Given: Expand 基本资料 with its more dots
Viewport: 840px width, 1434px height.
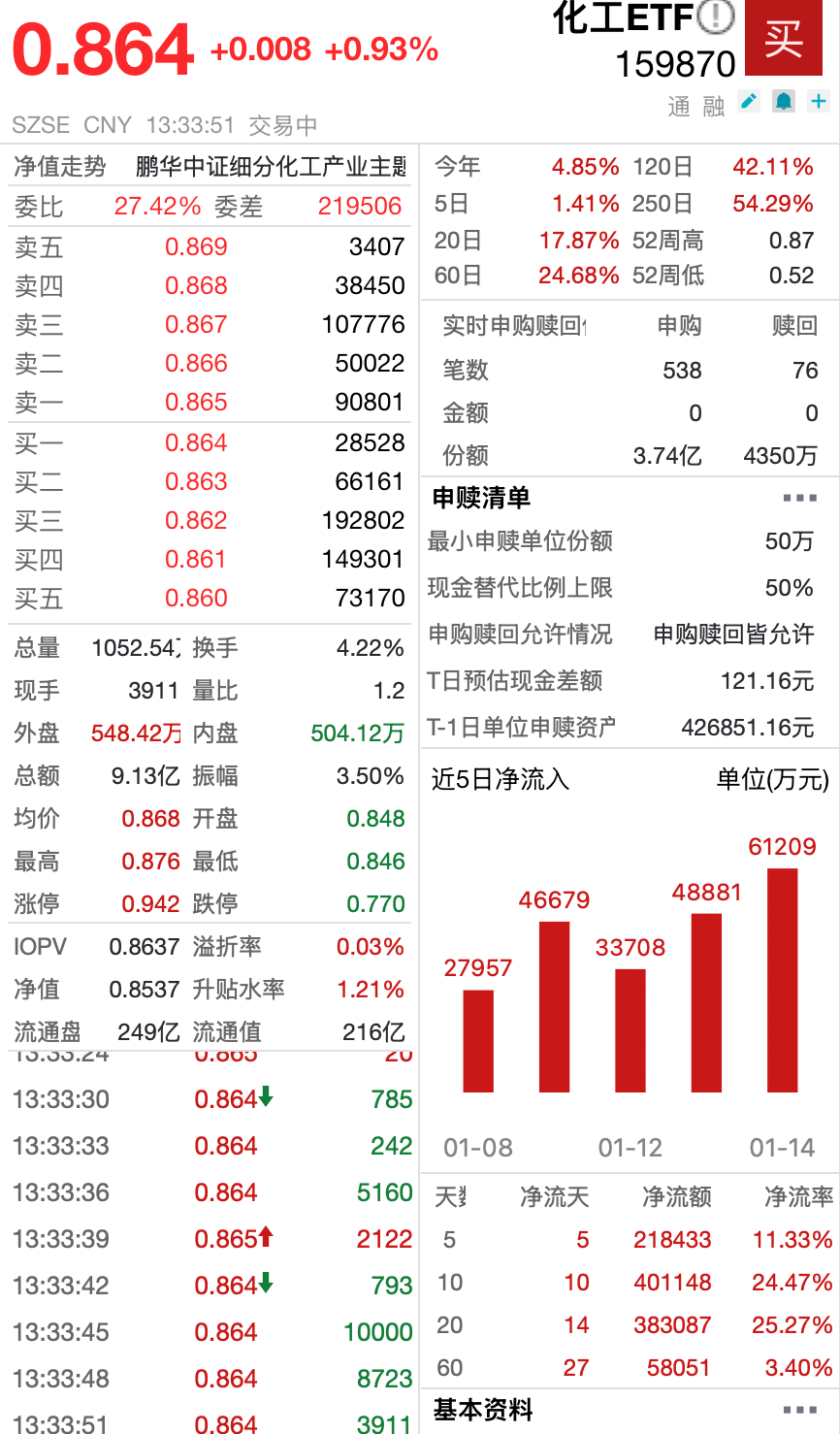Looking at the screenshot, I should click(x=799, y=1410).
